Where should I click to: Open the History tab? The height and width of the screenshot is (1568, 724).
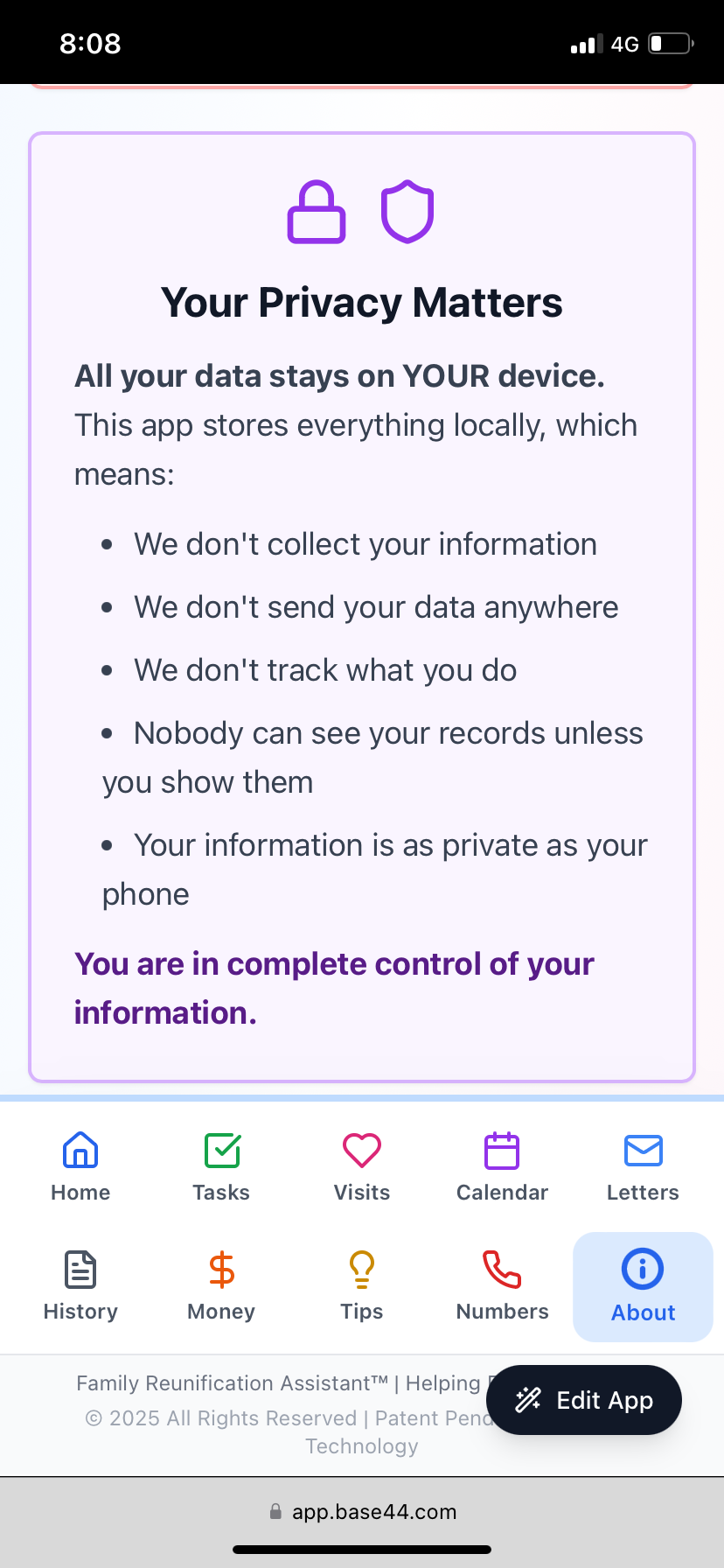[x=80, y=1286]
